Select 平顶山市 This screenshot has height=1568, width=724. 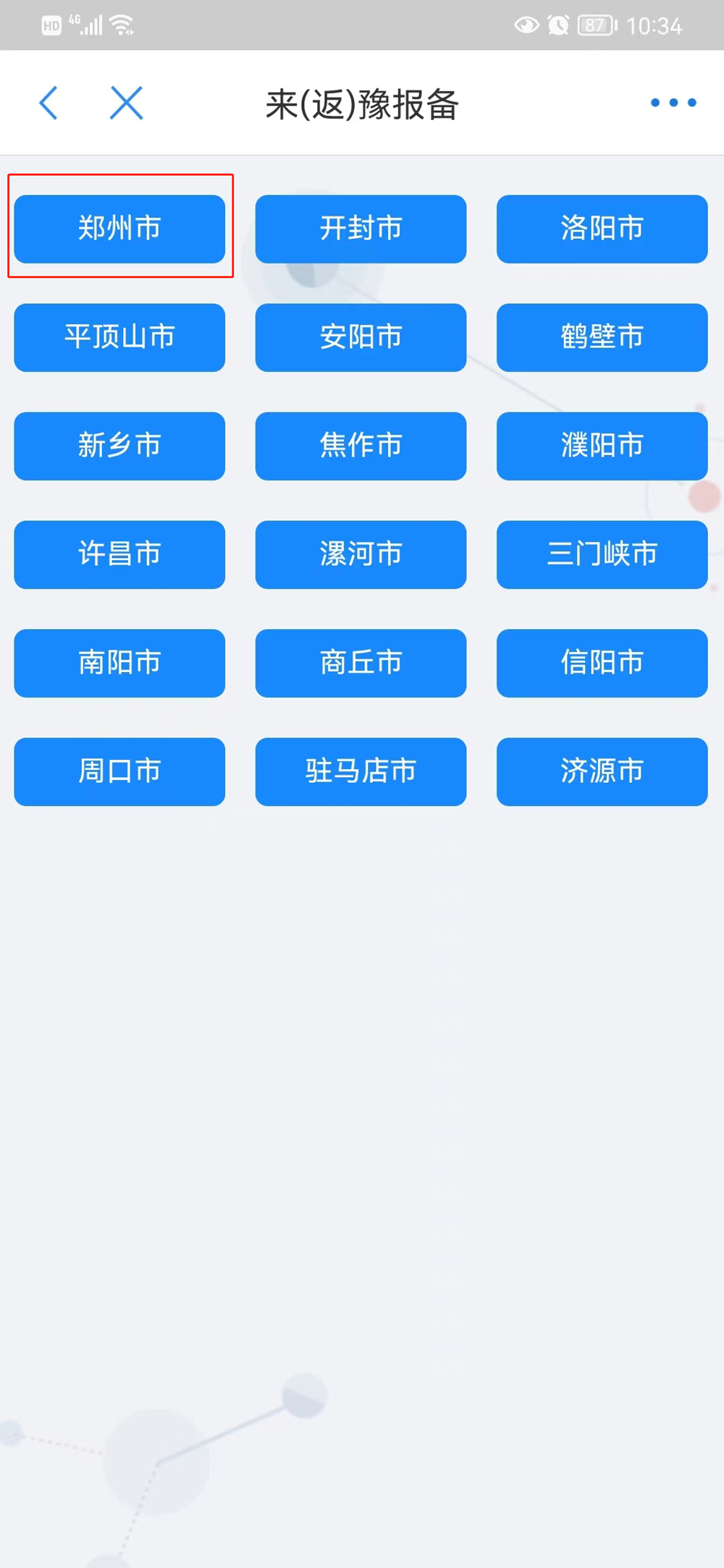point(119,337)
